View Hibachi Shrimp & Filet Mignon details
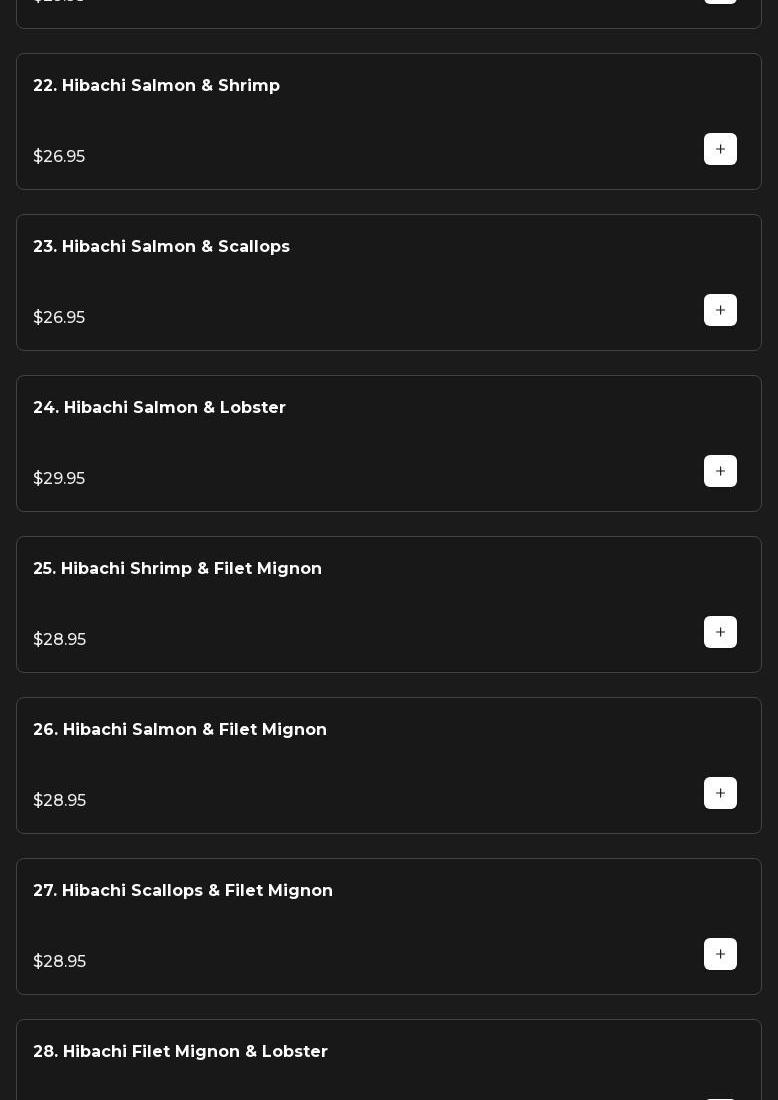 point(177,569)
